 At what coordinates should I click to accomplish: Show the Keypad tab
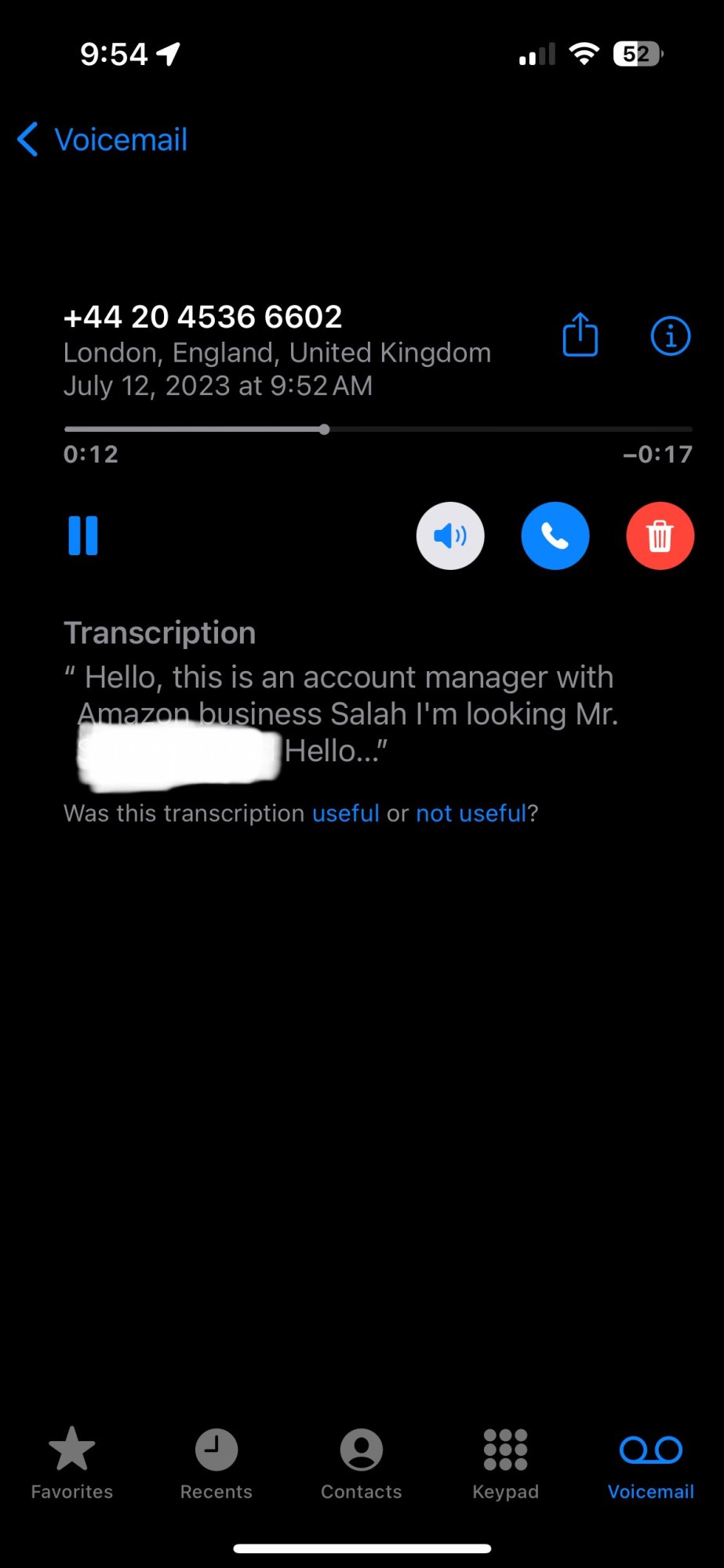506,1463
